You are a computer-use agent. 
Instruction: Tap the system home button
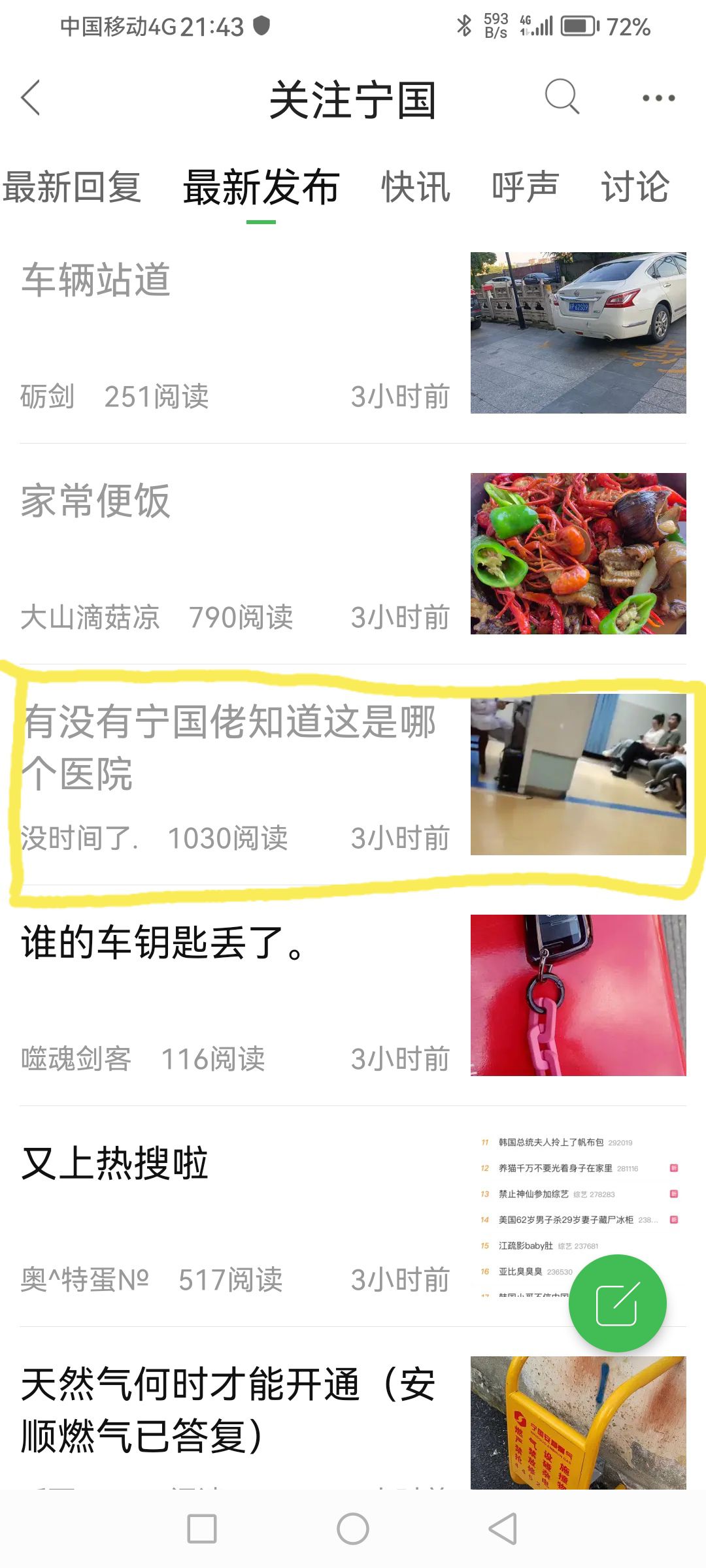point(353,1529)
